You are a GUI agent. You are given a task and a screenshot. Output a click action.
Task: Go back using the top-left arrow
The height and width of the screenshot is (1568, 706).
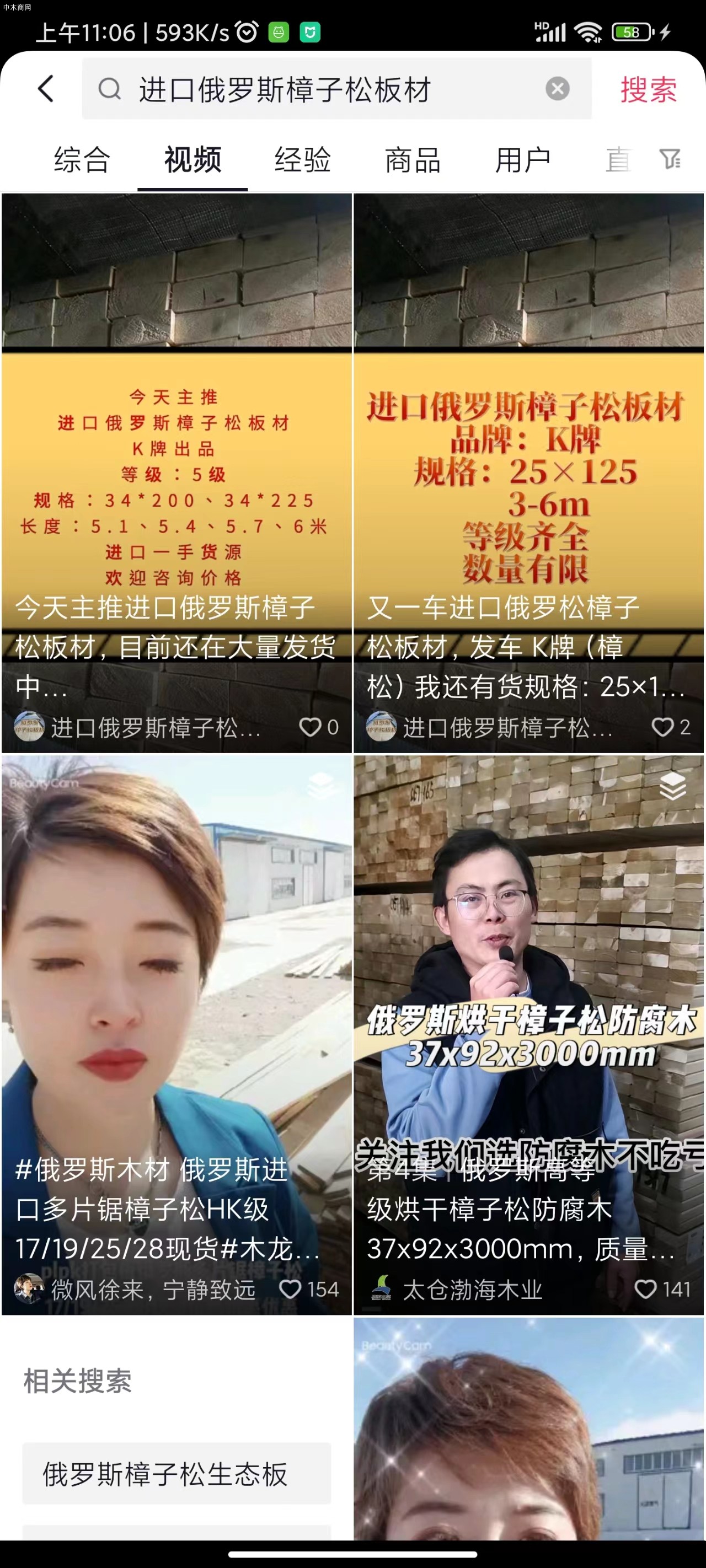point(46,89)
